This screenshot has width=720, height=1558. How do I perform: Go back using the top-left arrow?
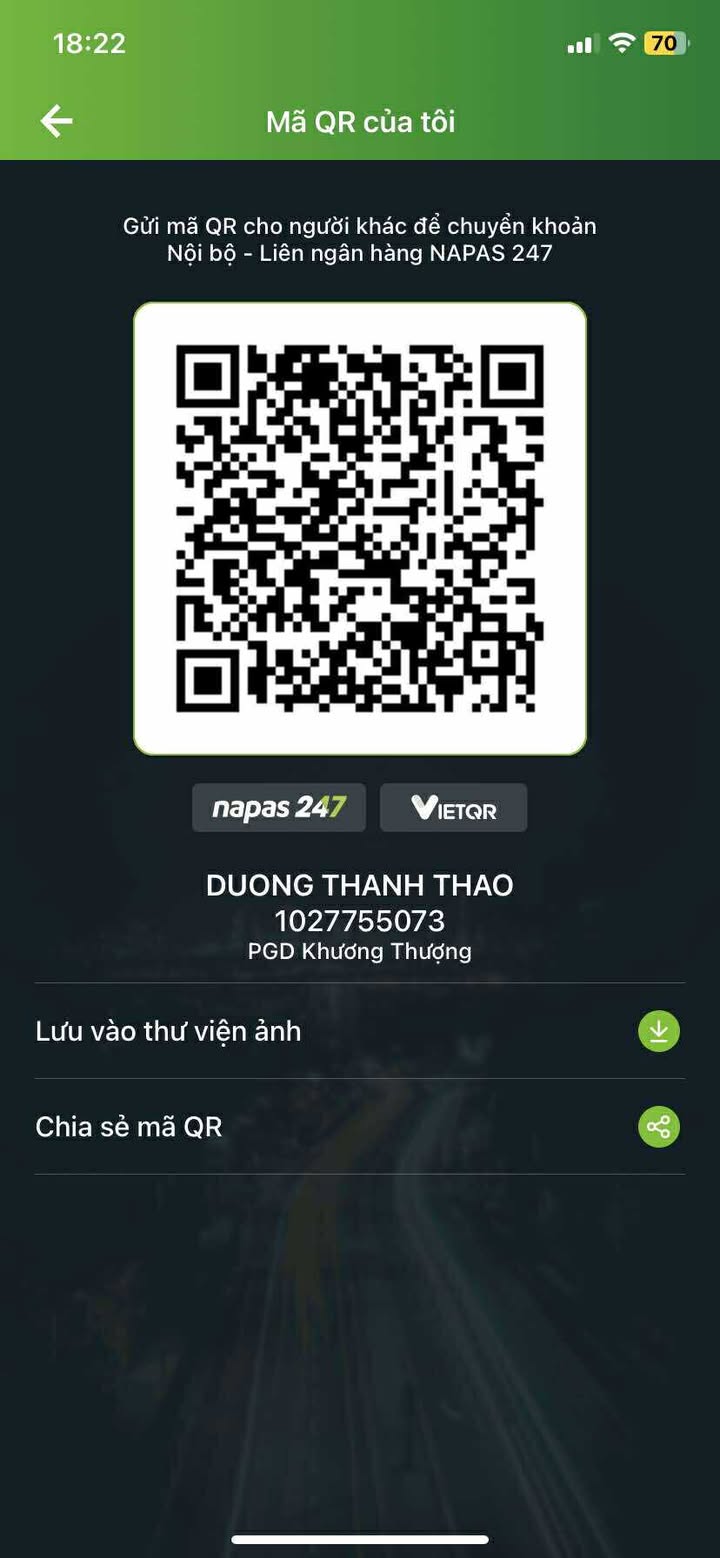tap(56, 121)
